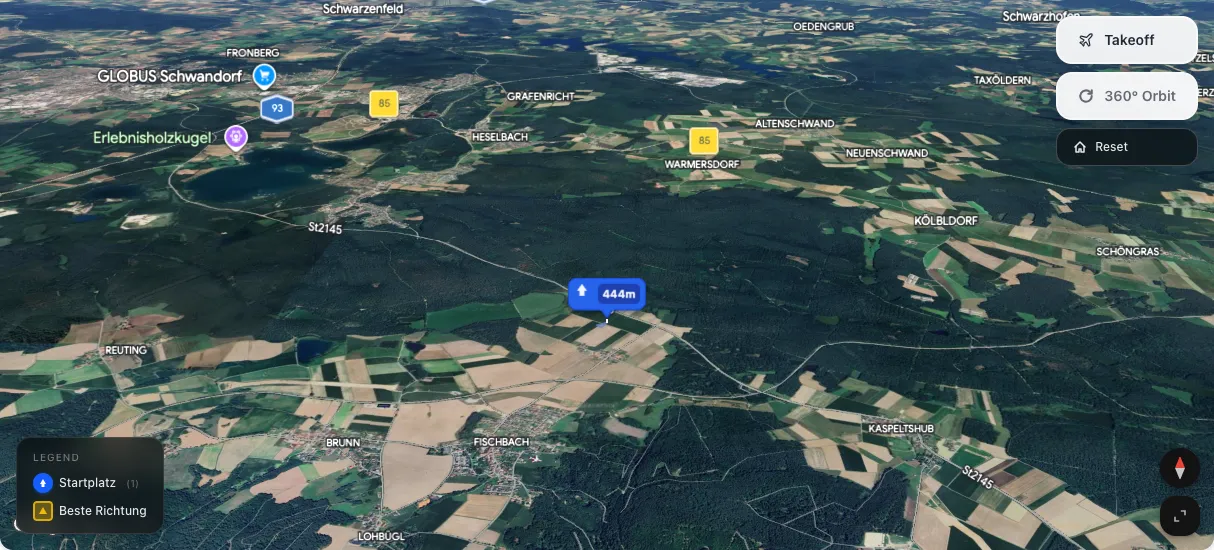Select the 444m Startplatz marker
Viewport: 1214px width, 550px height.
click(607, 294)
